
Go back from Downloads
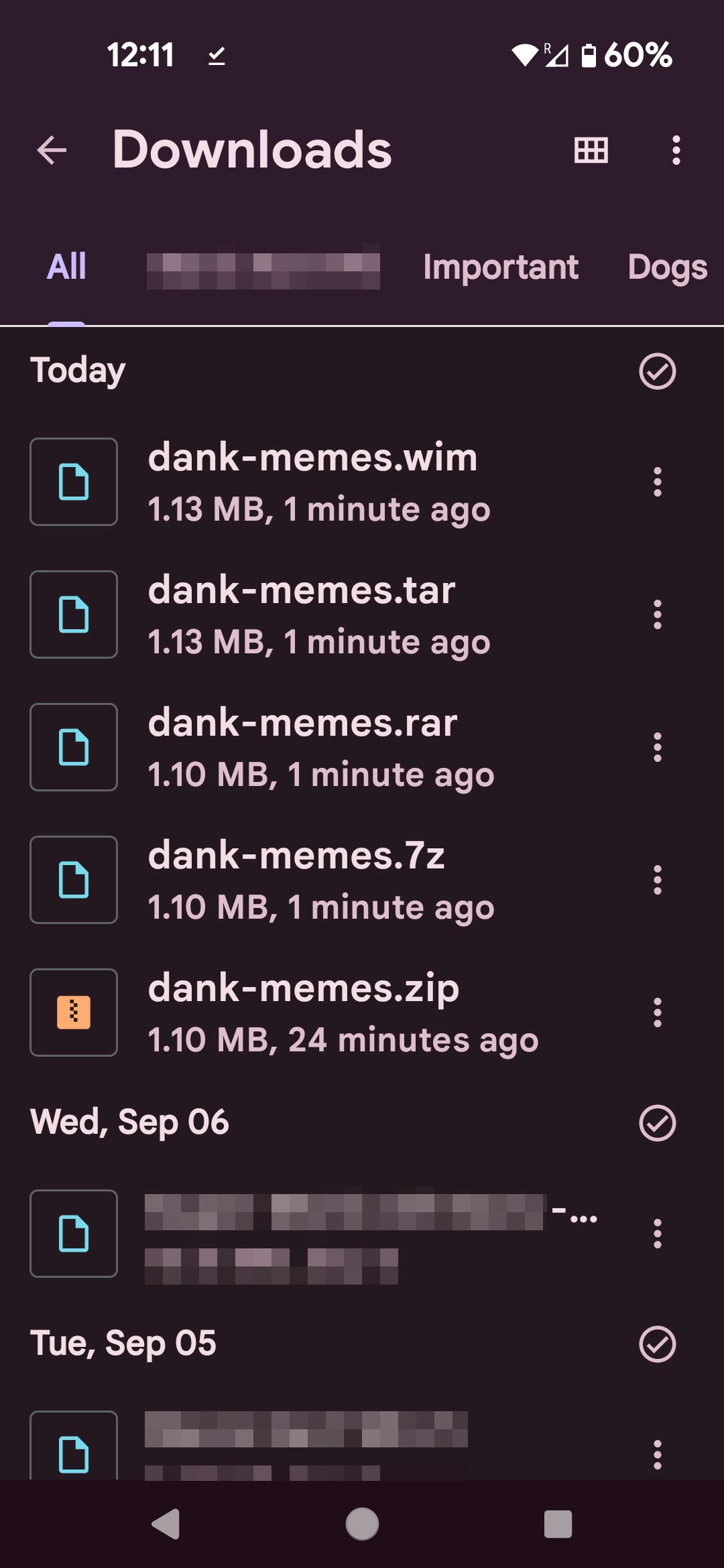52,149
